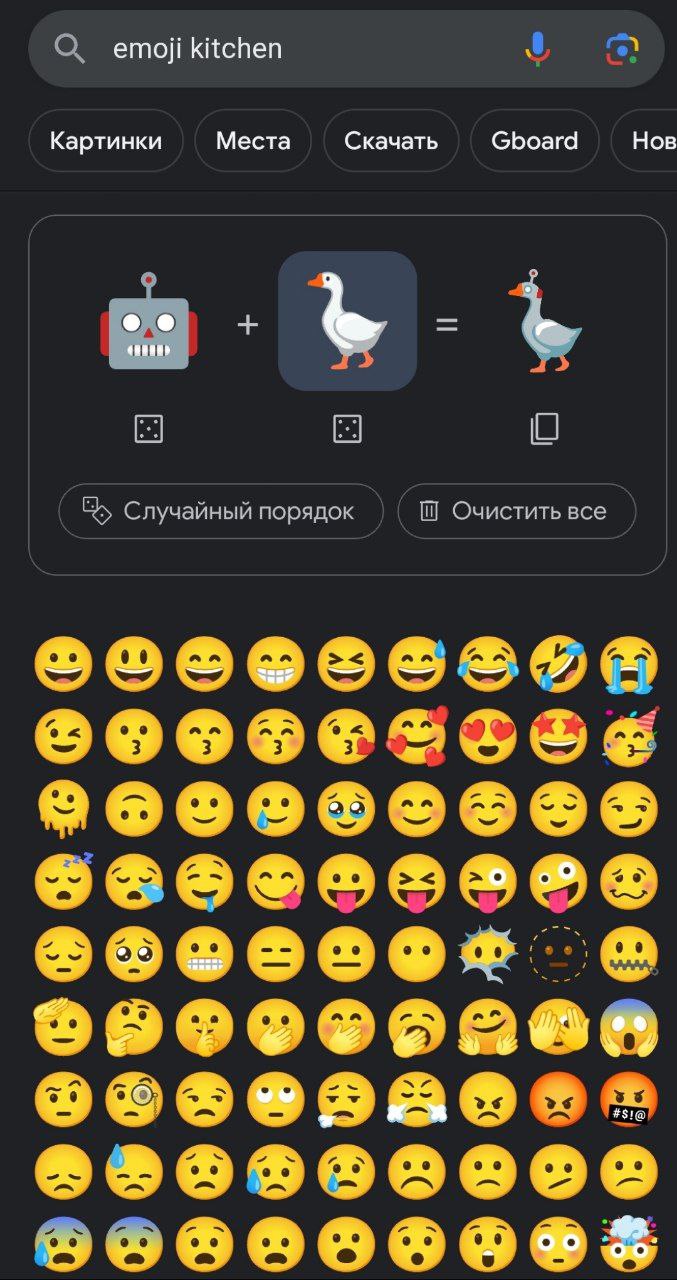The height and width of the screenshot is (1280, 677).
Task: Select the Скачать filter chip
Action: [391, 141]
